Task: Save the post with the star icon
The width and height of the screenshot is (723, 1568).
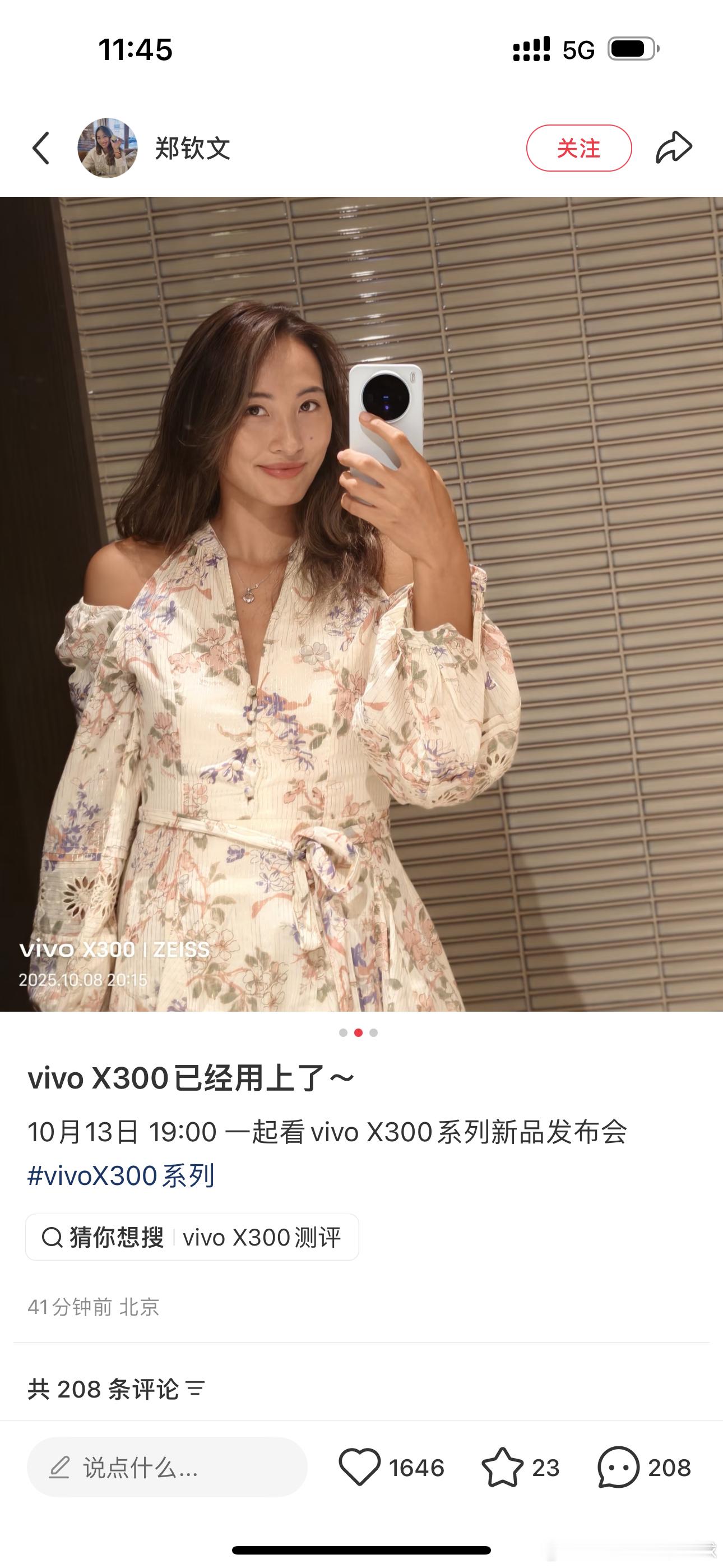Action: (502, 1468)
